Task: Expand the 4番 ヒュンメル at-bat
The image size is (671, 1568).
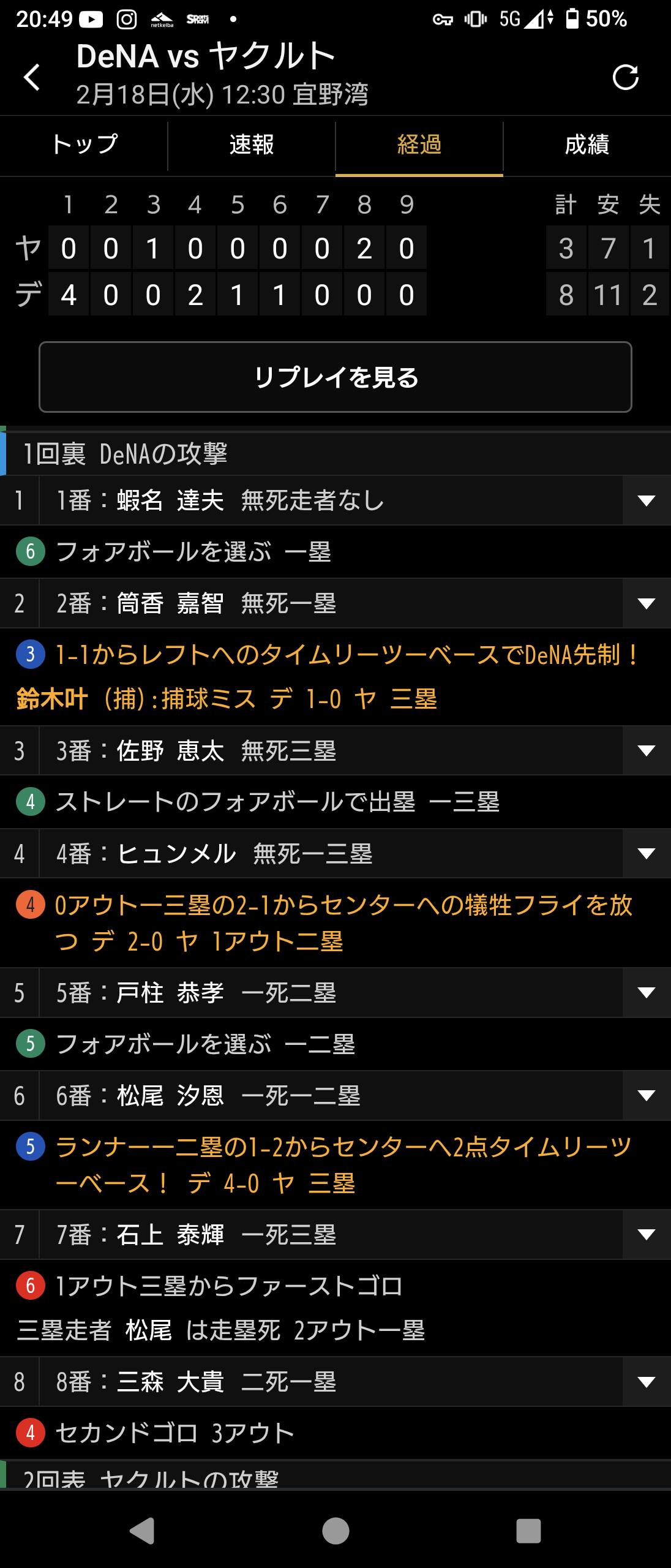Action: pyautogui.click(x=646, y=854)
